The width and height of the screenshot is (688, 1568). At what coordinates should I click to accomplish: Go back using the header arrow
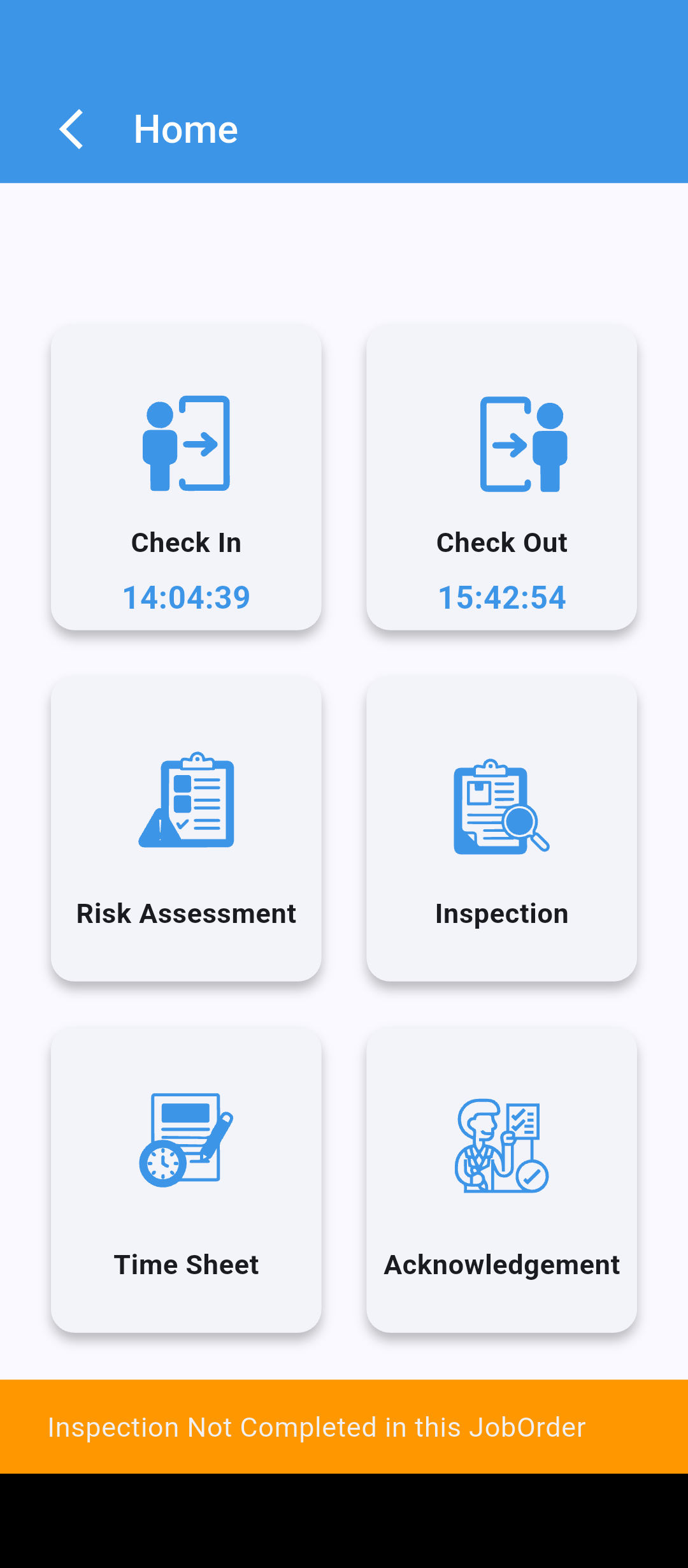click(x=71, y=129)
